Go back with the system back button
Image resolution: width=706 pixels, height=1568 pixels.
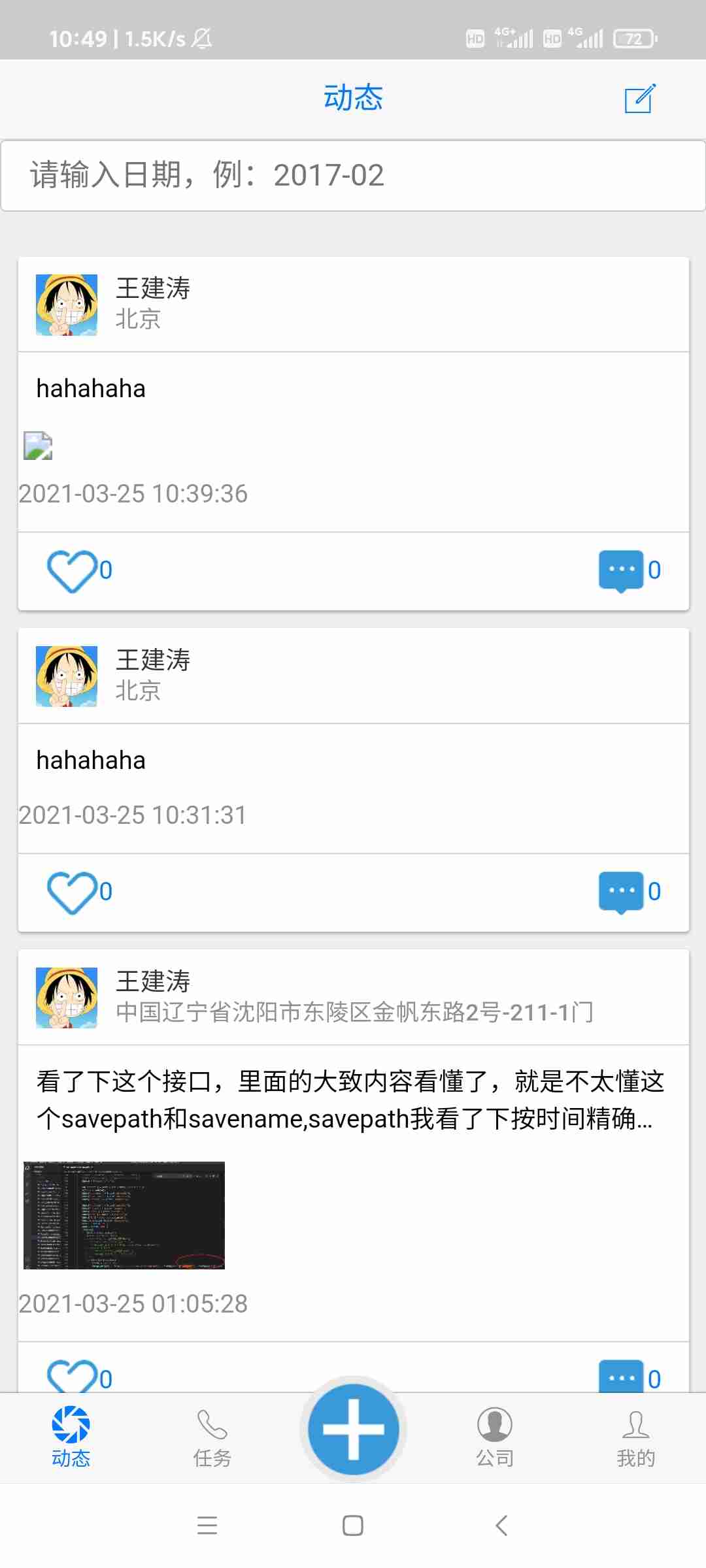coord(501,1526)
